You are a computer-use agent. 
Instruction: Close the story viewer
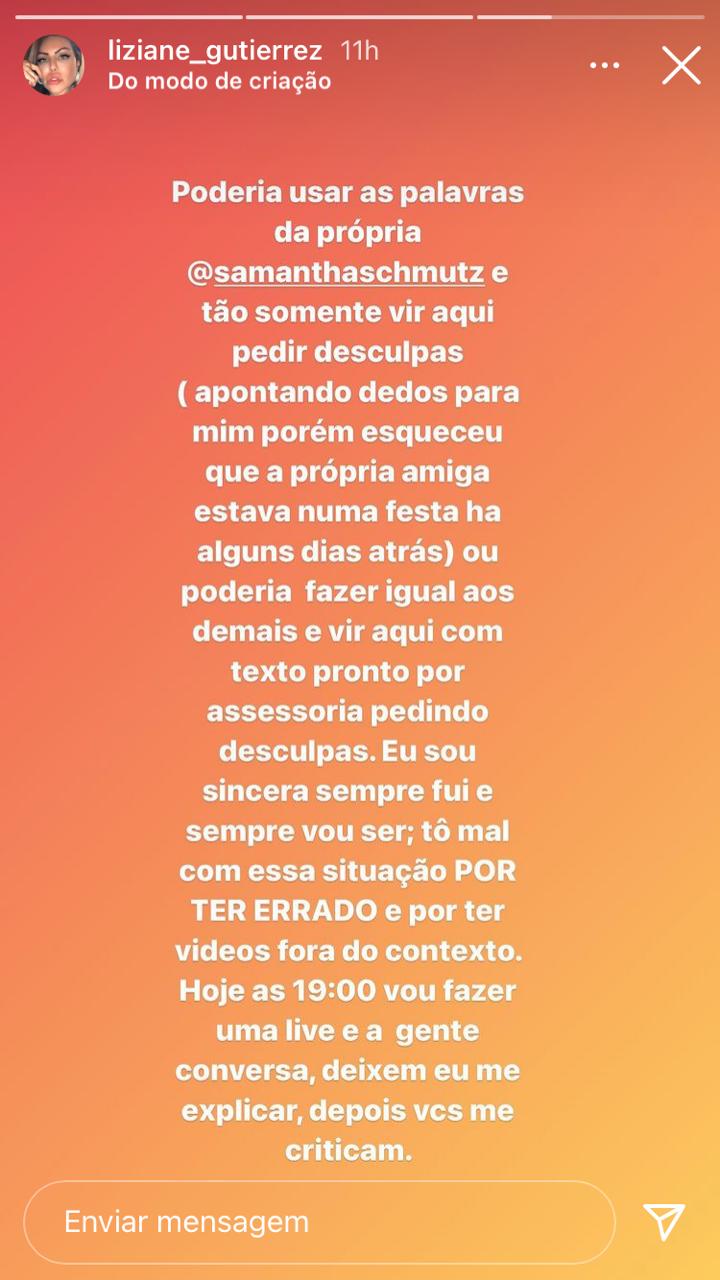(x=681, y=66)
